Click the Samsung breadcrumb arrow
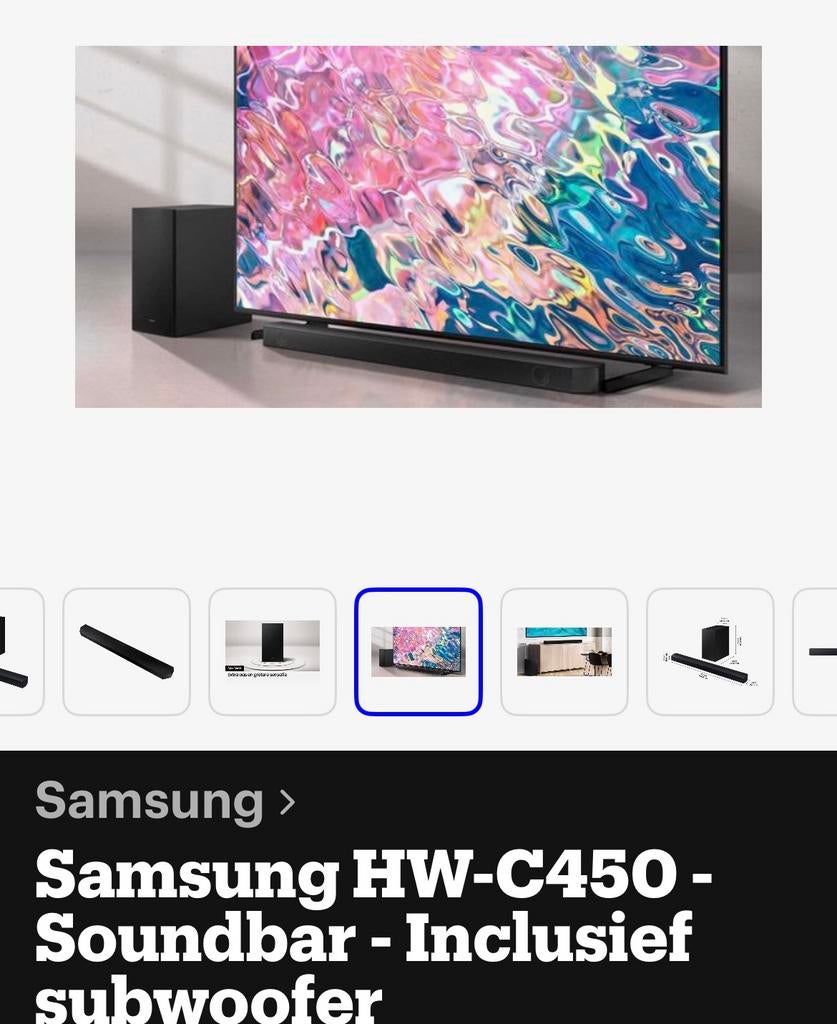The height and width of the screenshot is (1024, 837). coord(289,801)
